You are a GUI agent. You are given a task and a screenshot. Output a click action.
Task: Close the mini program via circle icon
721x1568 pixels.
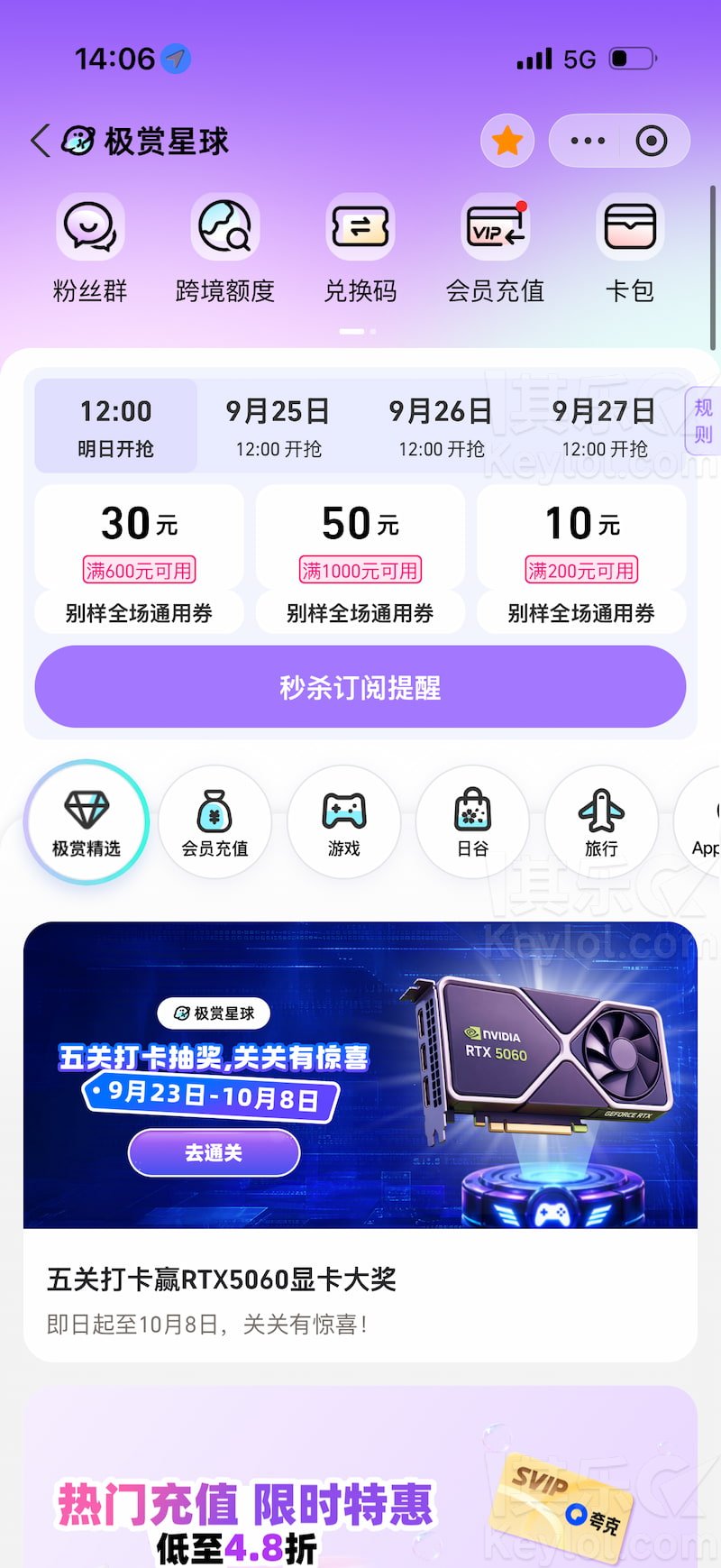pos(652,141)
